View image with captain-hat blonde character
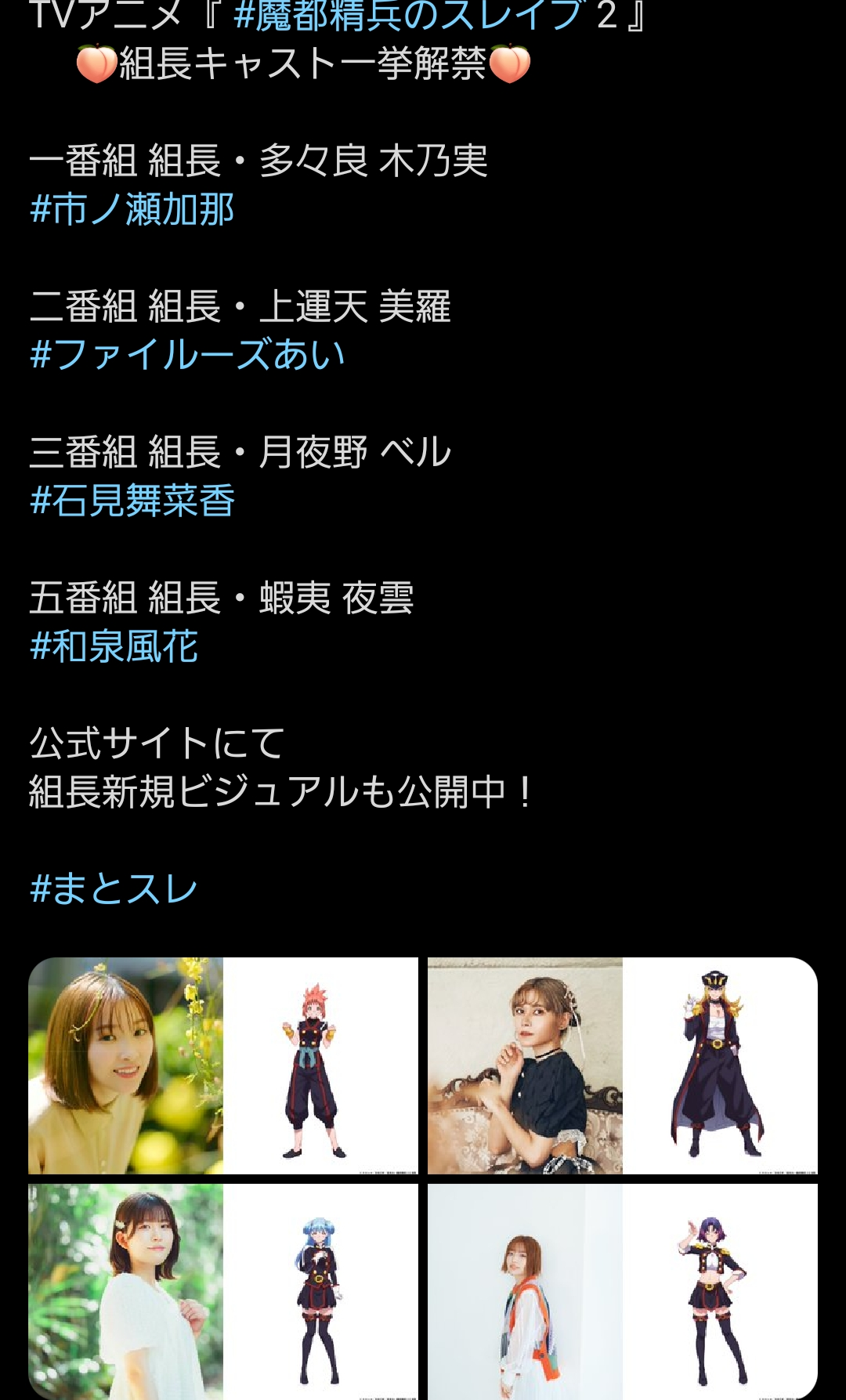 pyautogui.click(x=623, y=1065)
